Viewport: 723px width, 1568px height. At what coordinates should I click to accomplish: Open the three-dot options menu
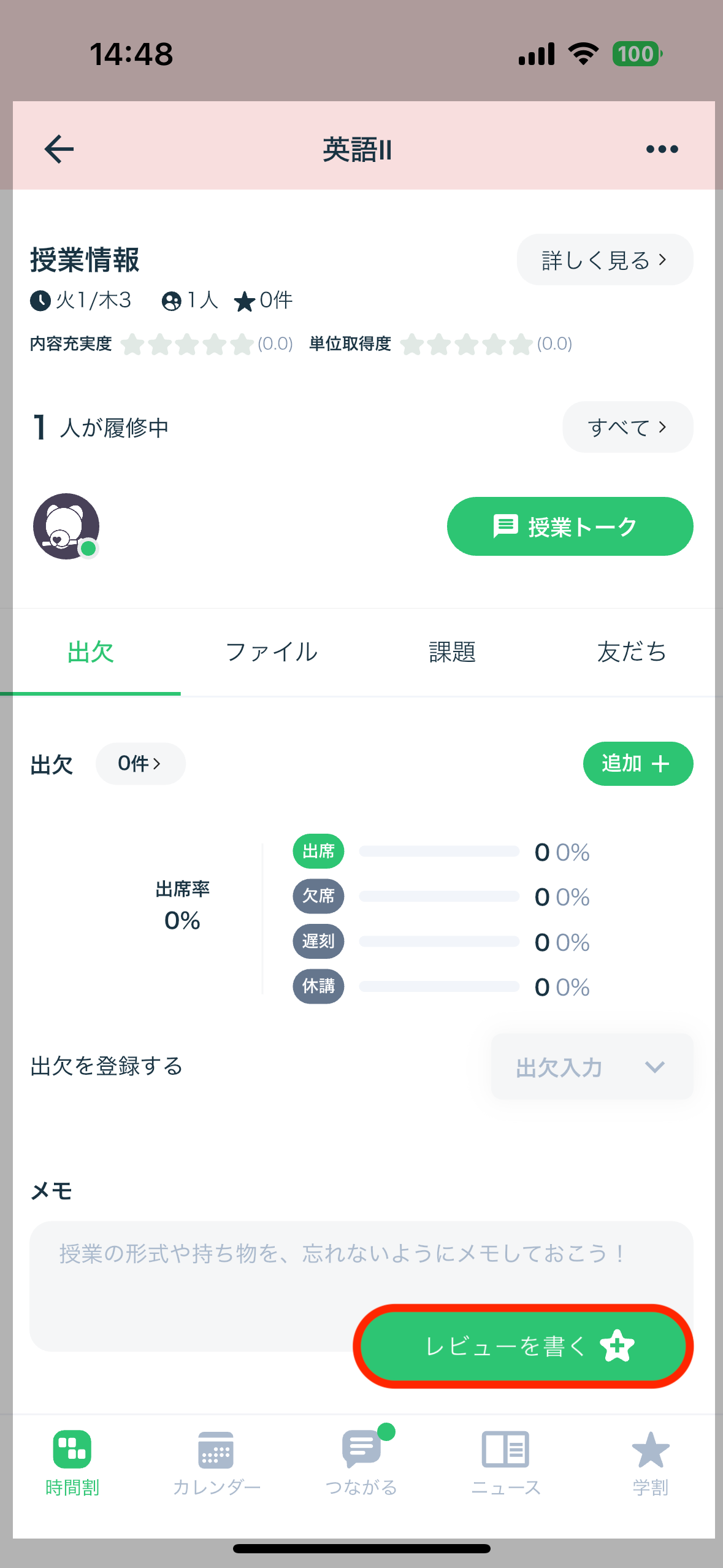click(662, 148)
